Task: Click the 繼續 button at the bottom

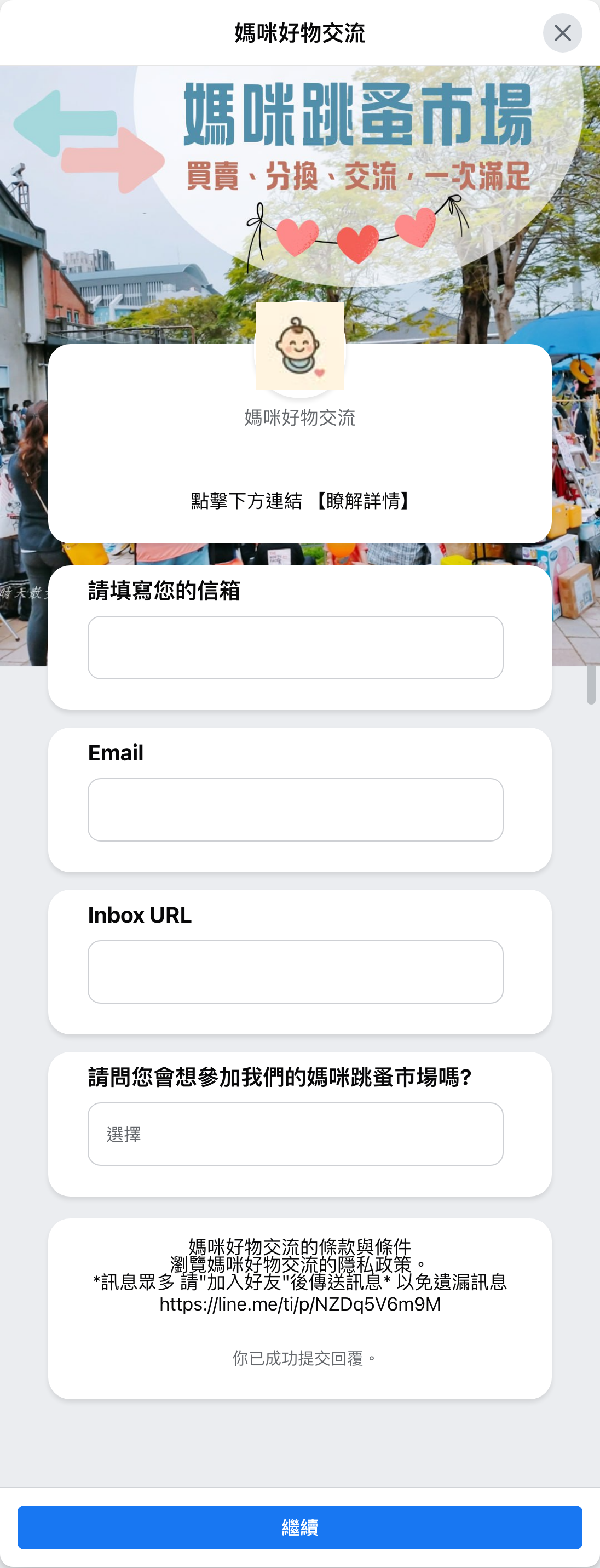Action: [300, 1526]
